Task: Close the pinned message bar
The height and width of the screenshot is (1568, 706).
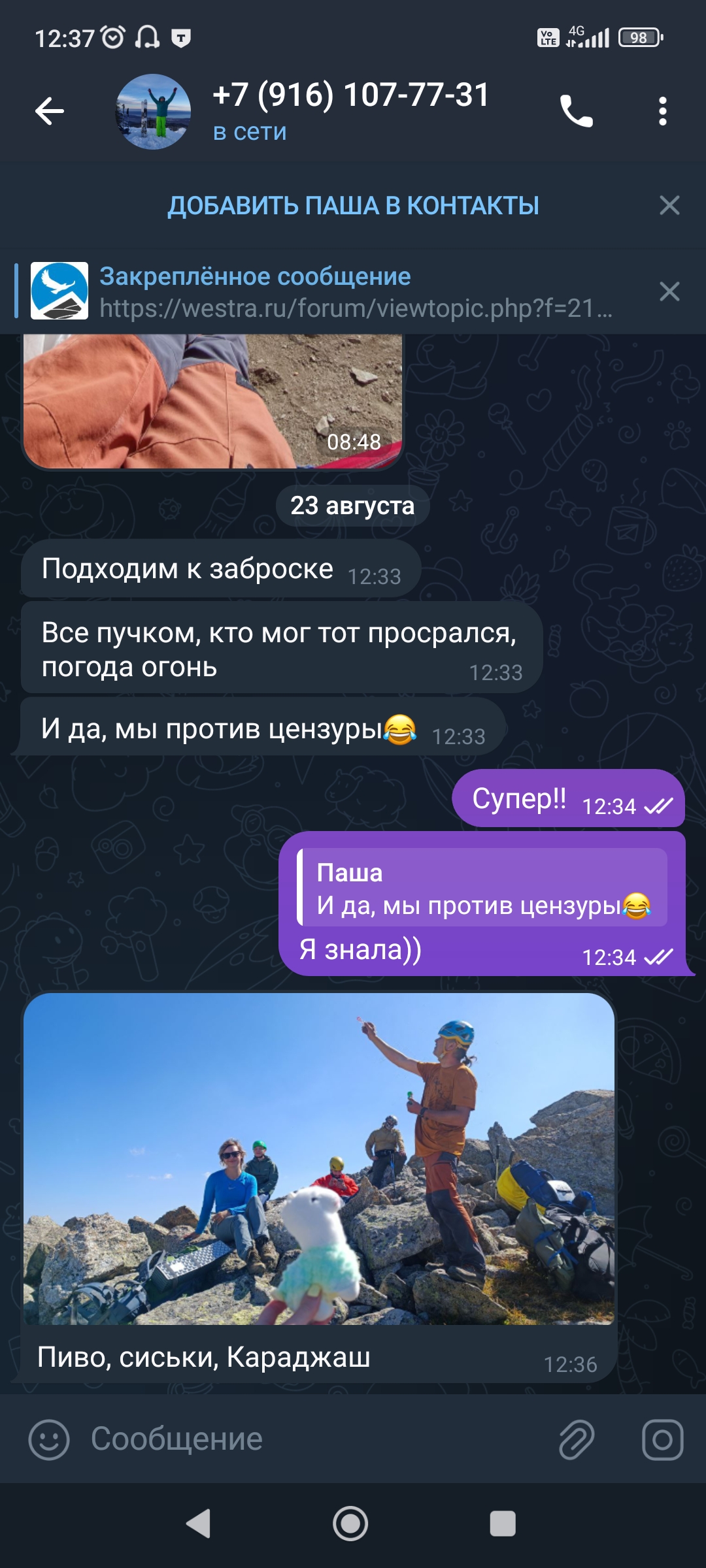Action: click(x=669, y=291)
